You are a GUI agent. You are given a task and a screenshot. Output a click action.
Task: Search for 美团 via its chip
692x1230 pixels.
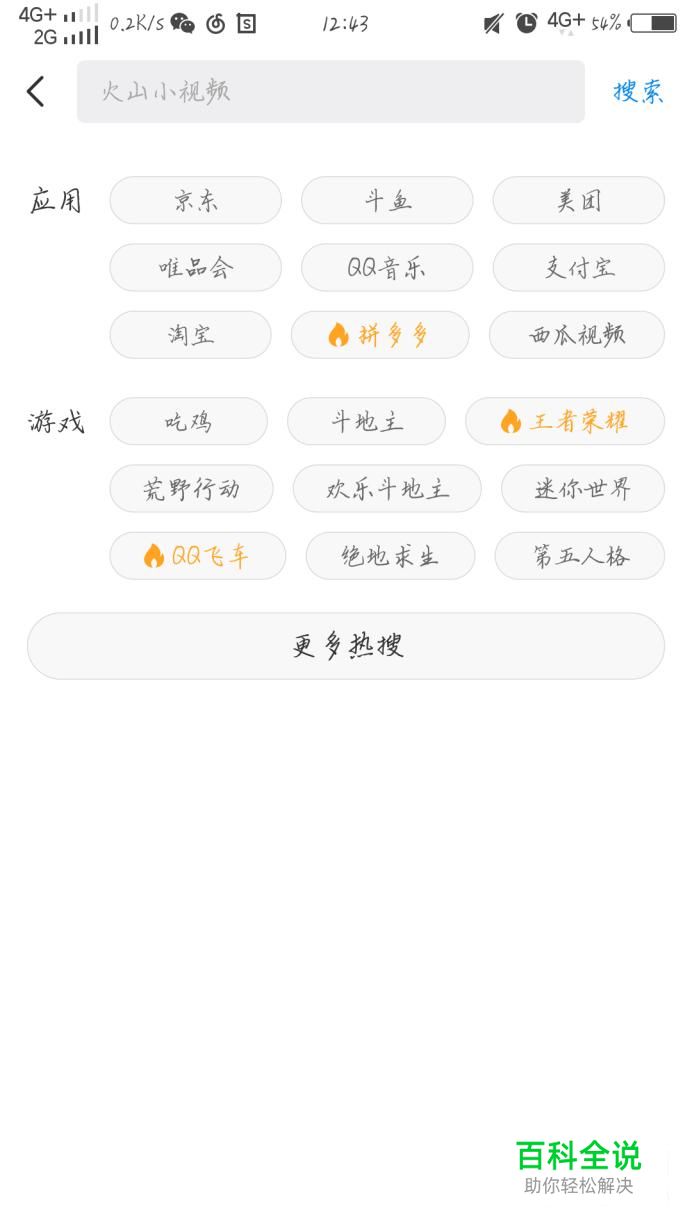click(x=578, y=201)
